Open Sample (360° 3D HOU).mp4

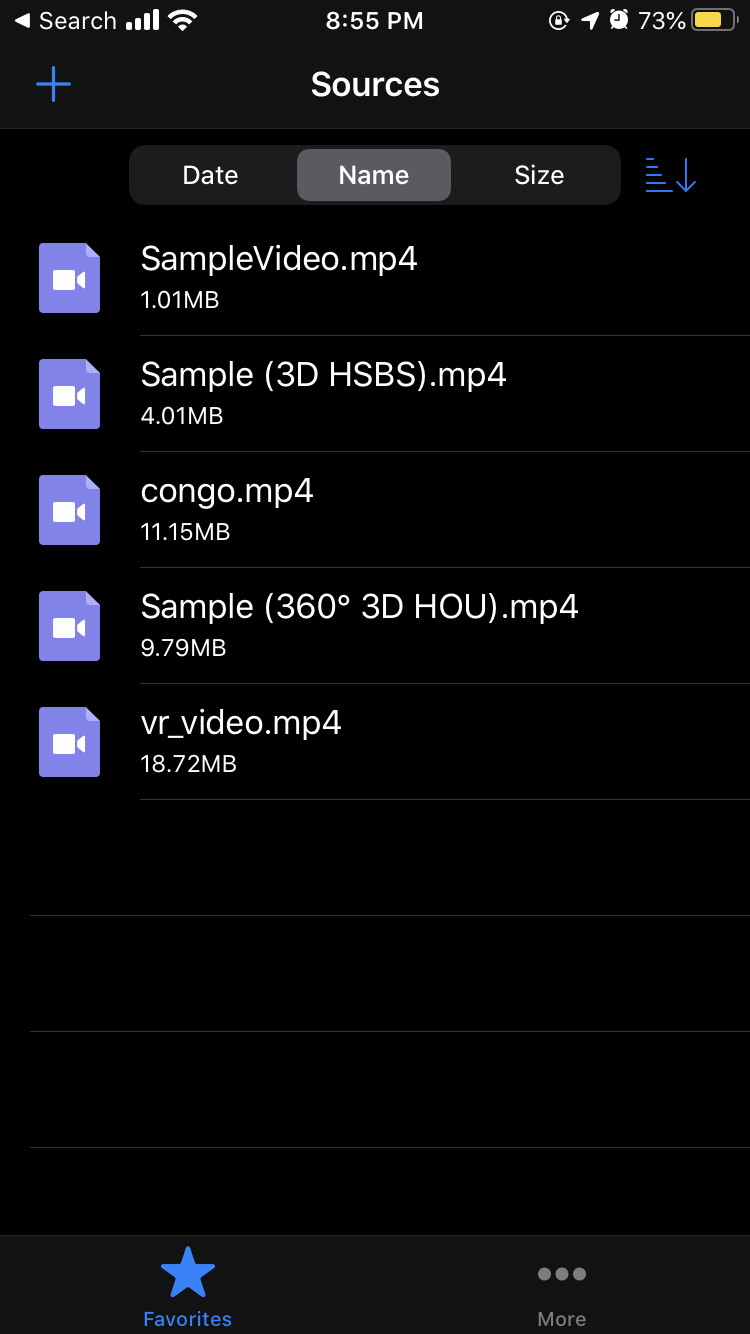[375, 626]
